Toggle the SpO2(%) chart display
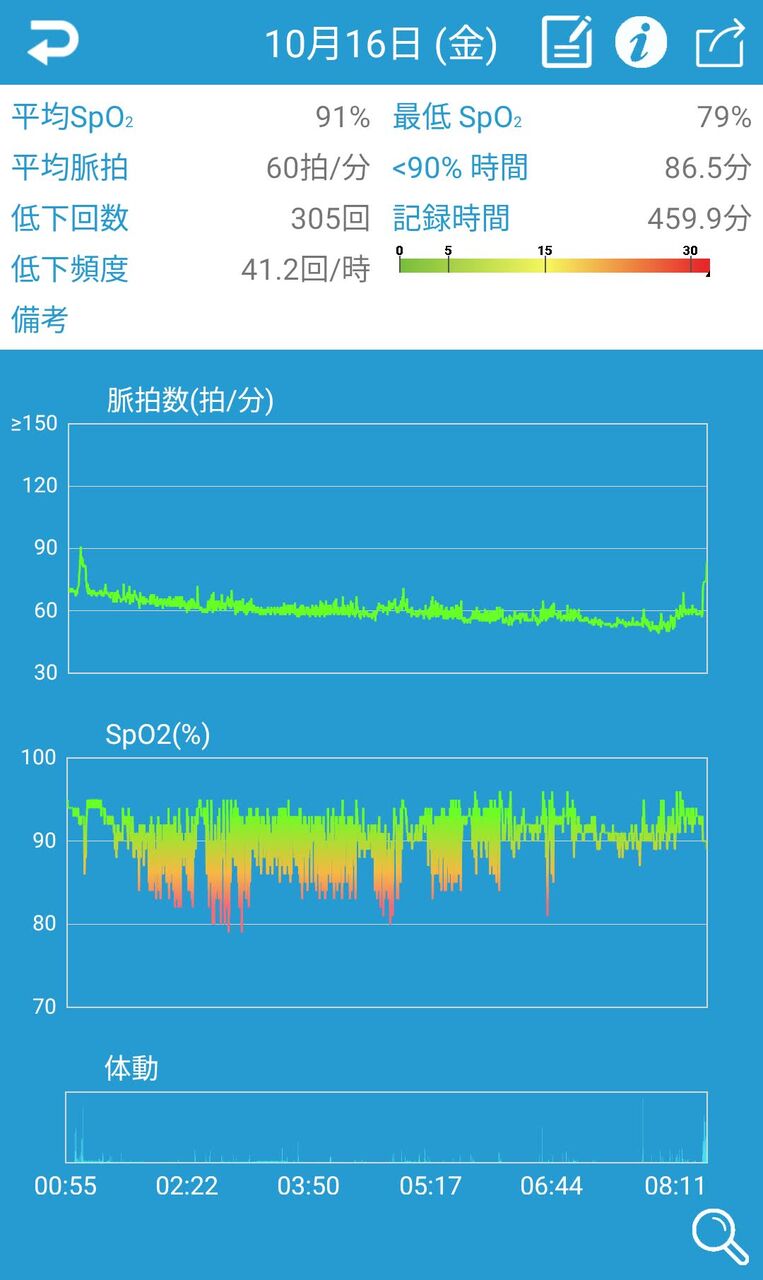 click(390, 880)
